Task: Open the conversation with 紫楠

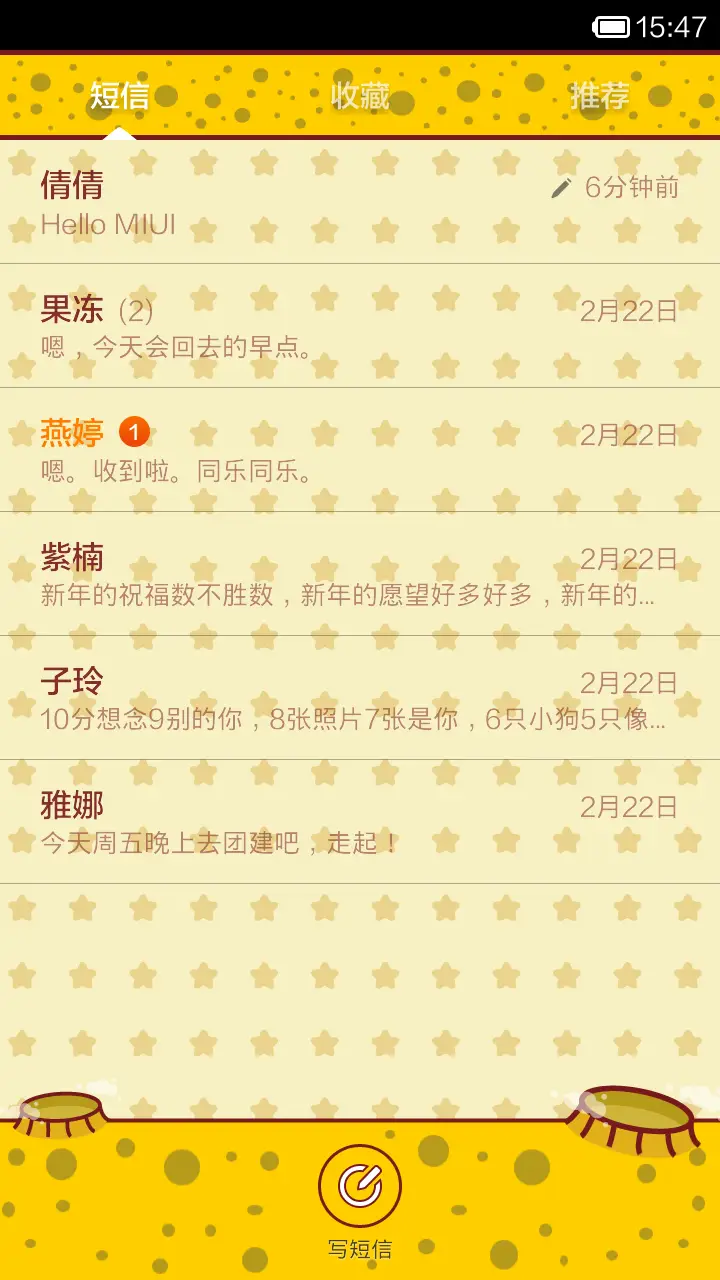Action: point(360,575)
